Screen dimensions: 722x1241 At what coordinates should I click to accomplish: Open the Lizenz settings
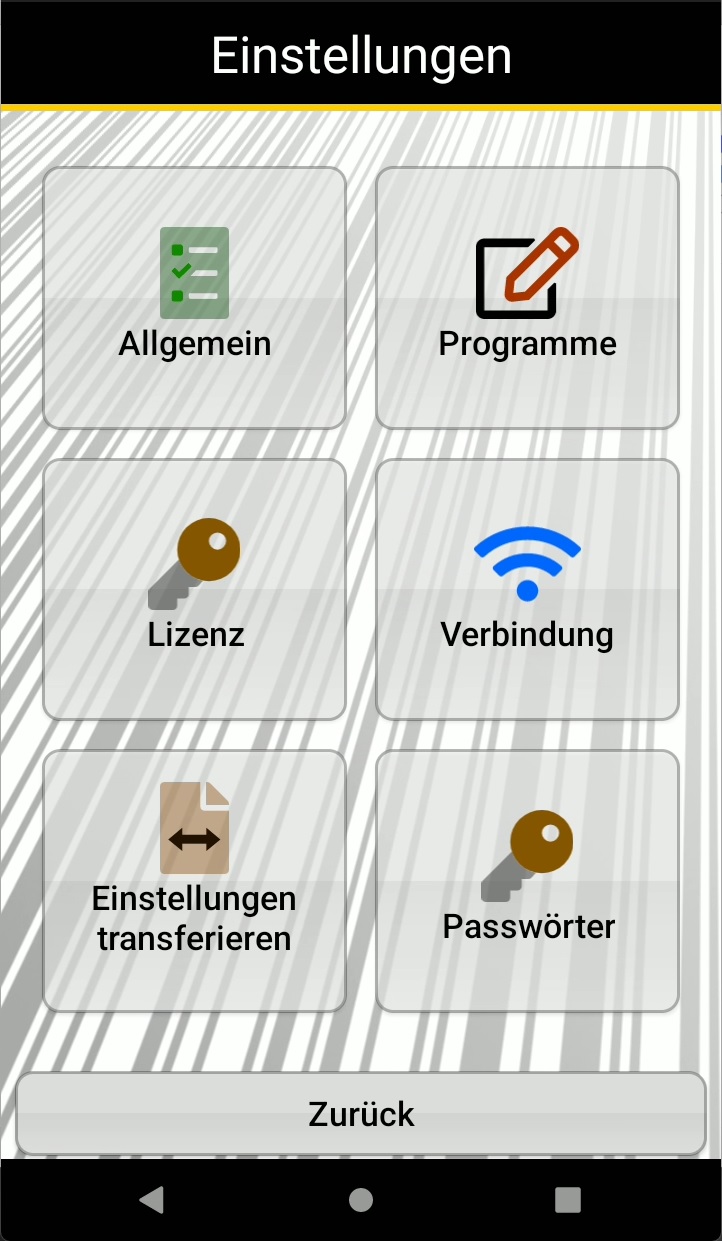[x=194, y=589]
